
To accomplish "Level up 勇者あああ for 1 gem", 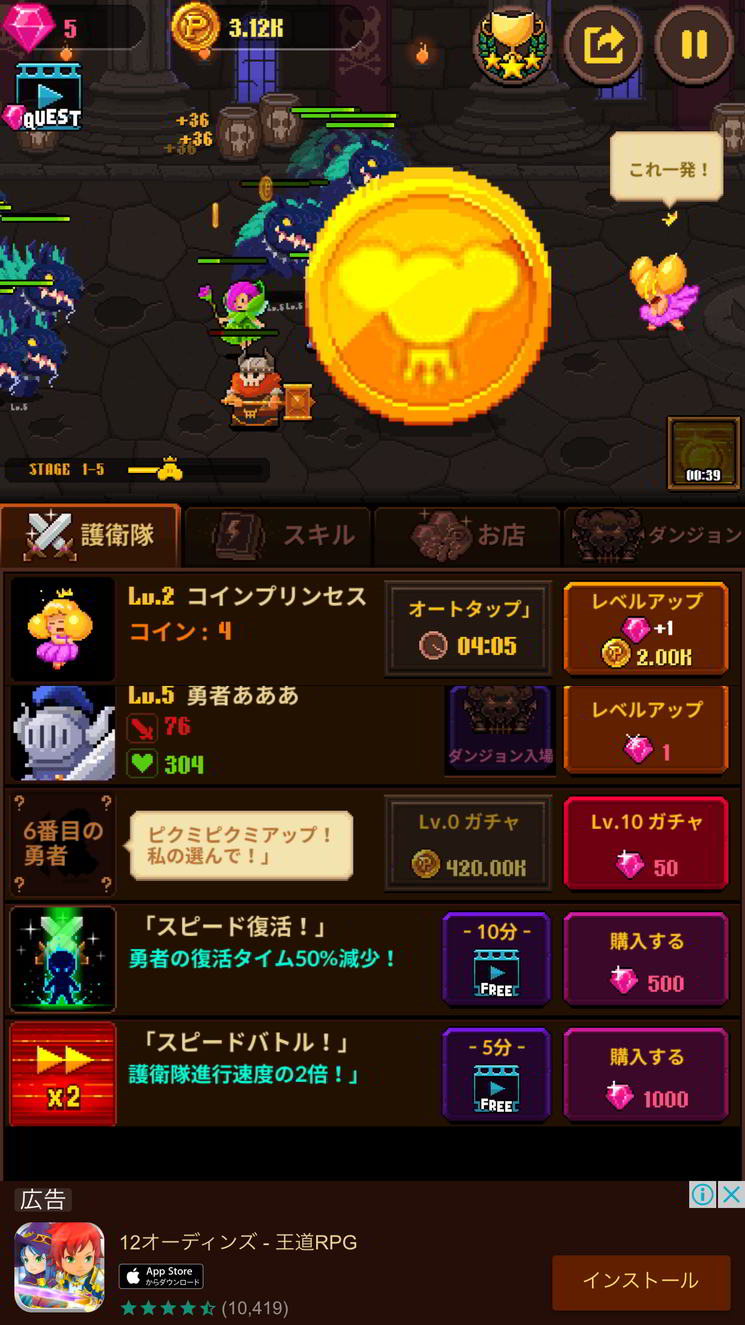I will (x=645, y=730).
